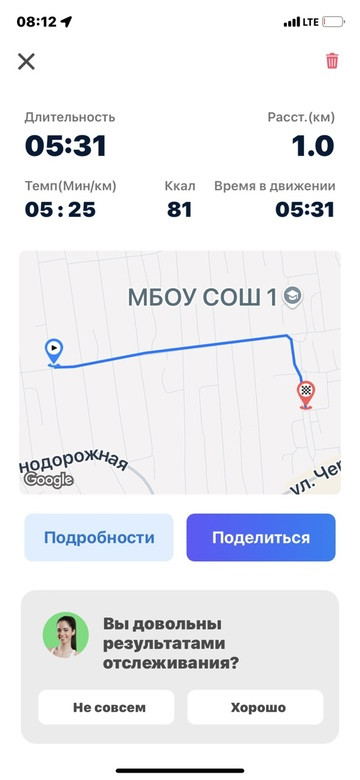
Task: Close the workout summary with X
Action: point(26,62)
